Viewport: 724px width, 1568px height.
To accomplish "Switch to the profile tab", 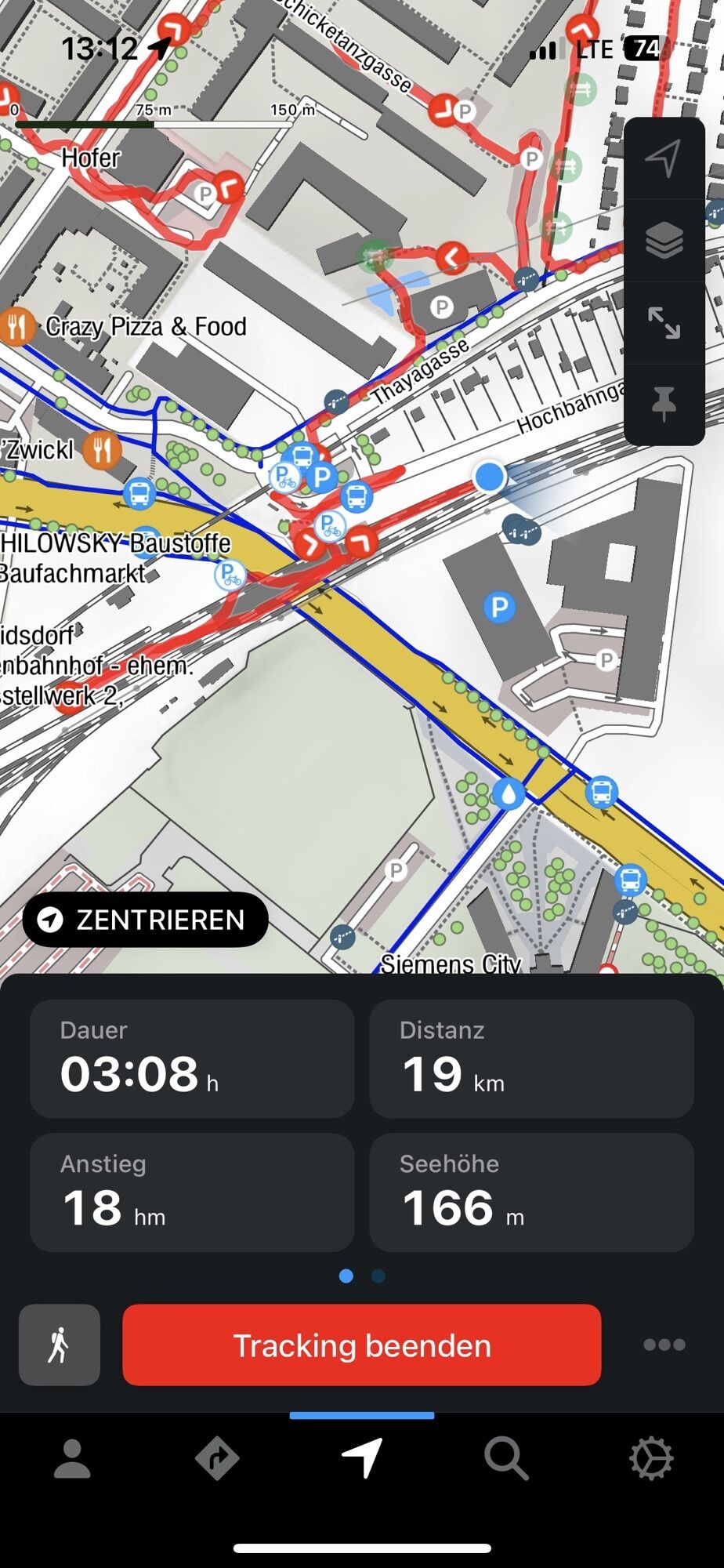I will point(72,1460).
